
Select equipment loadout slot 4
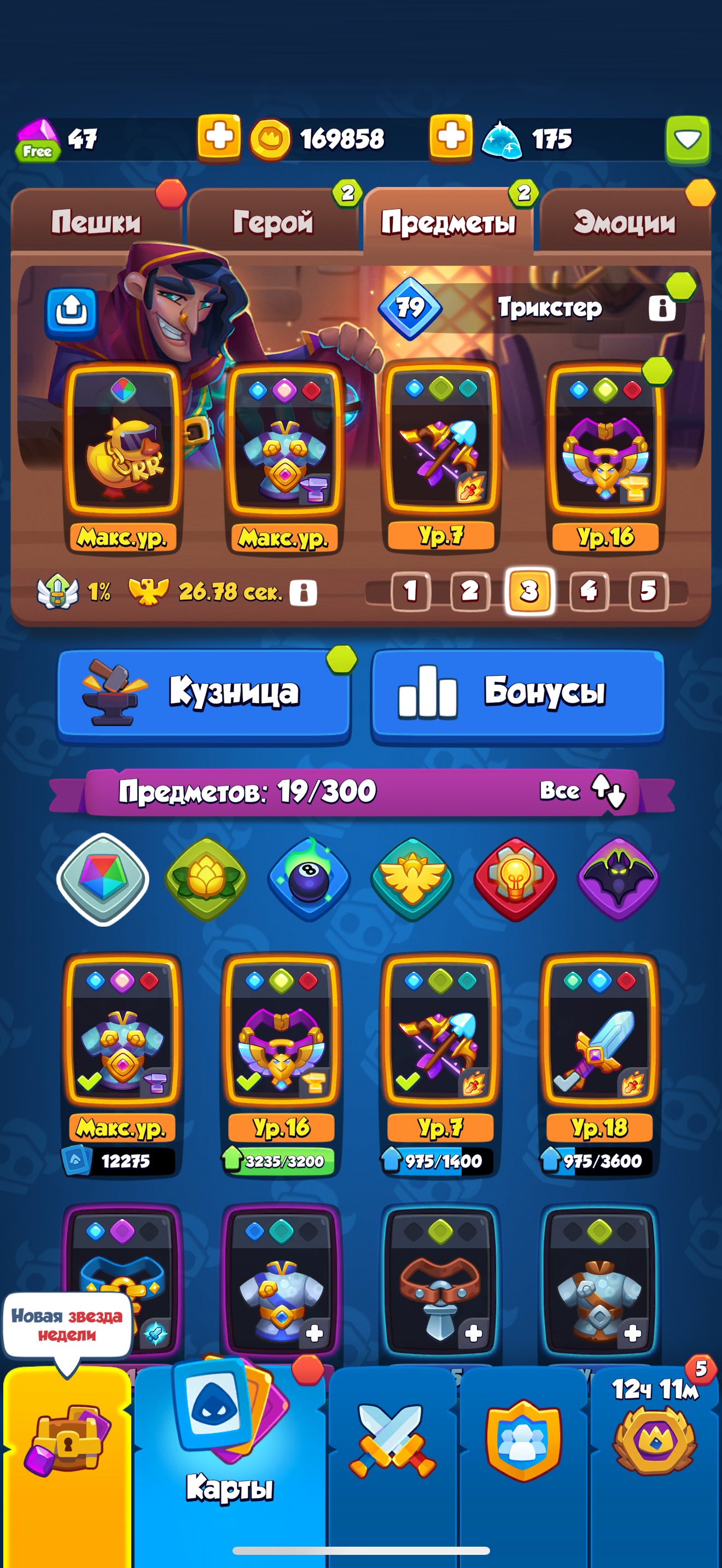click(x=589, y=590)
